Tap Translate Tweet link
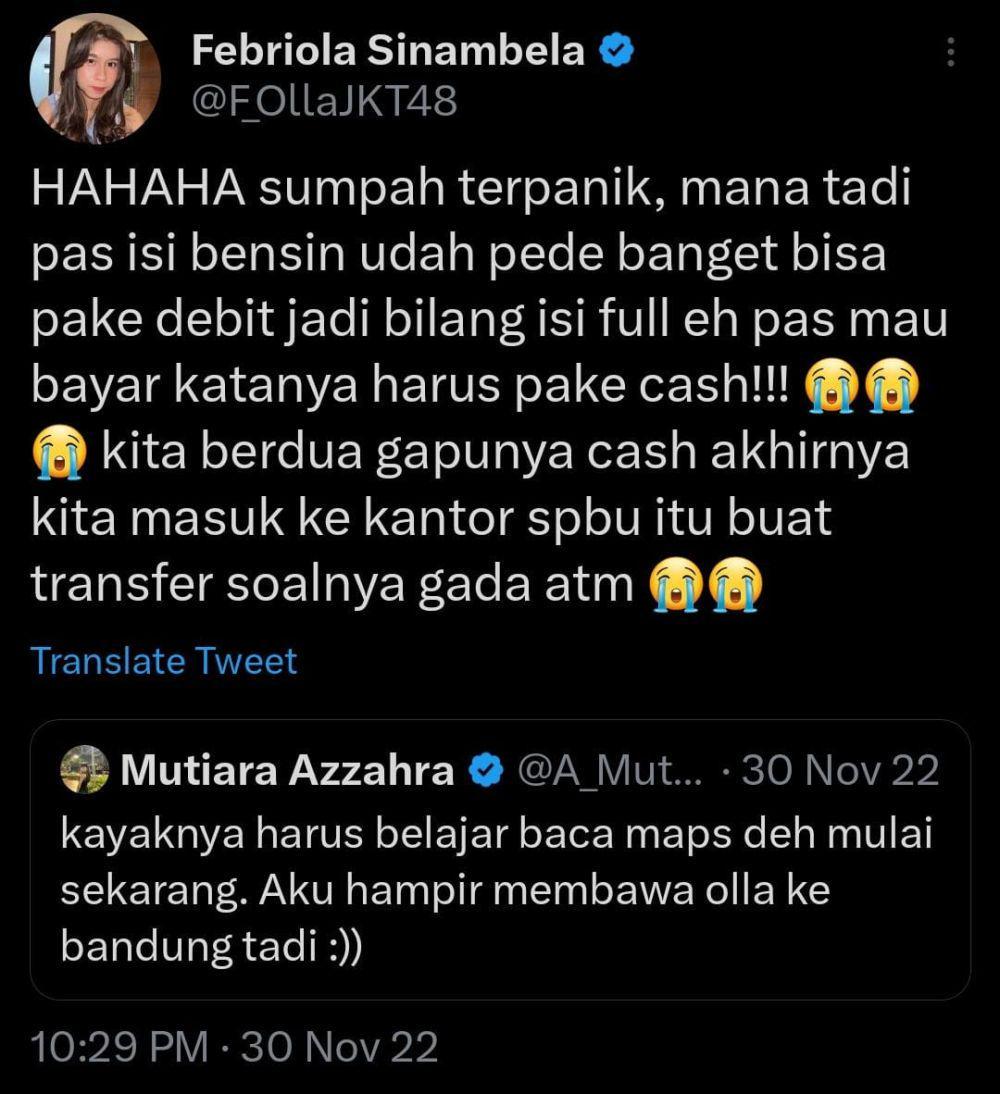This screenshot has width=1000, height=1094. tap(164, 661)
